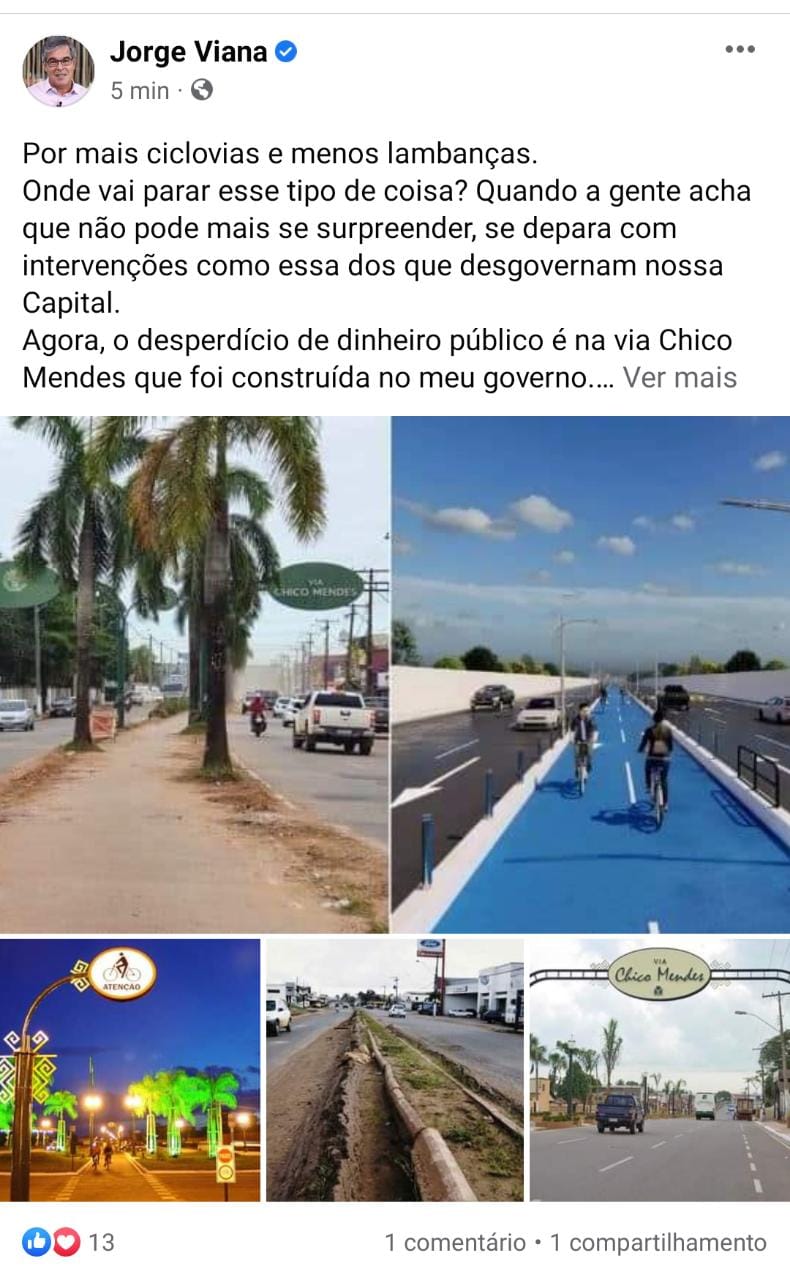Open the post's three-dot options menu

[740, 49]
